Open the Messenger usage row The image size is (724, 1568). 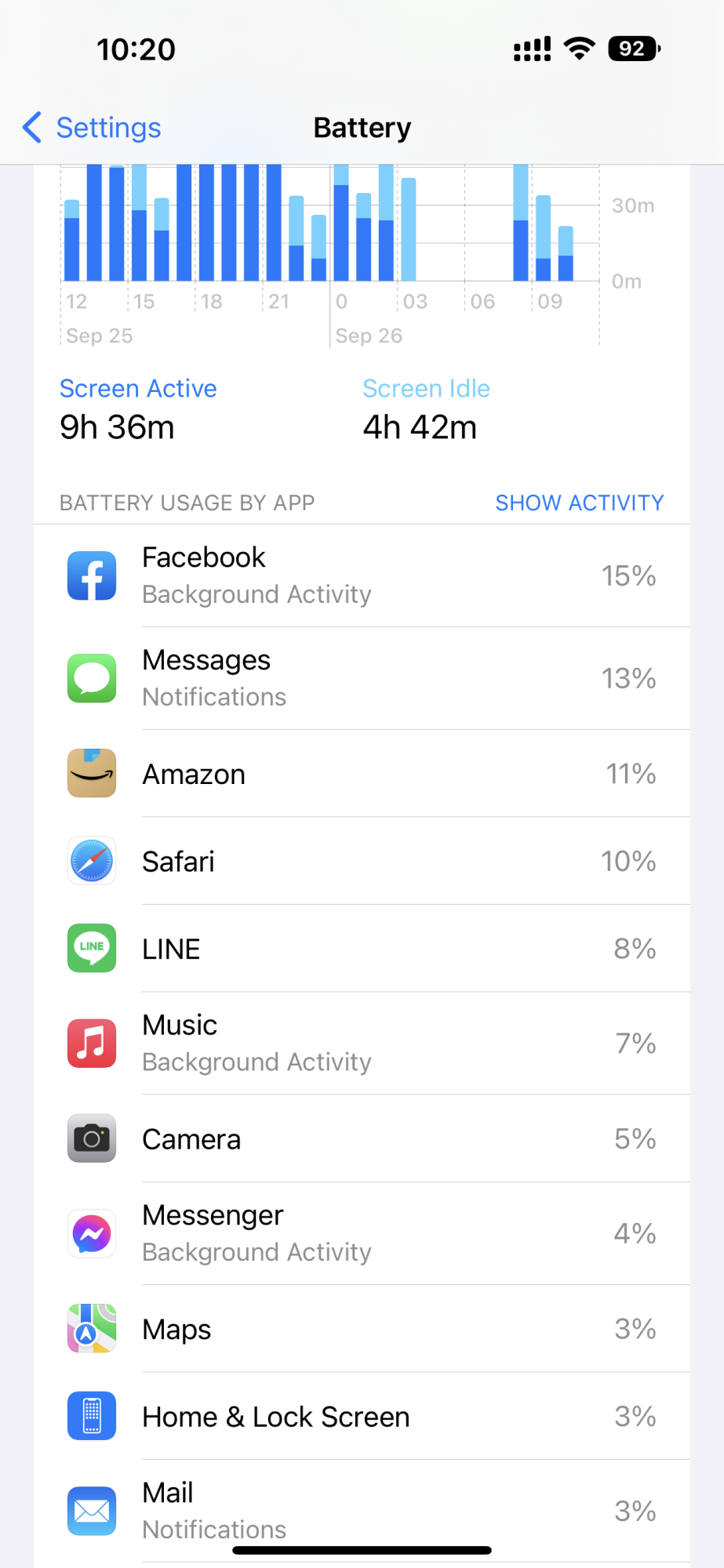coord(362,1233)
